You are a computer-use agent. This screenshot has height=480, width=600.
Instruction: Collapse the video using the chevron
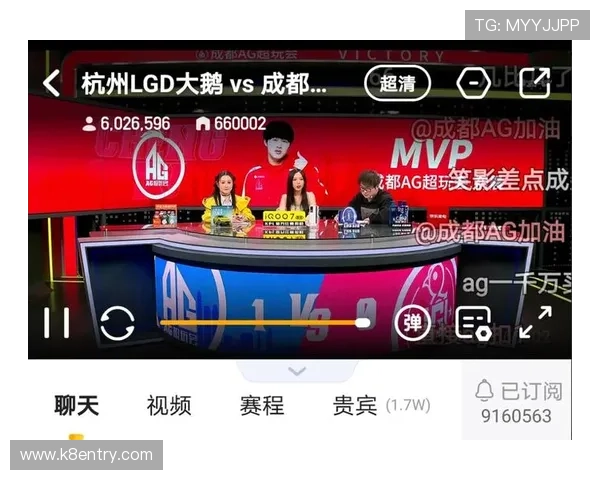pos(296,371)
